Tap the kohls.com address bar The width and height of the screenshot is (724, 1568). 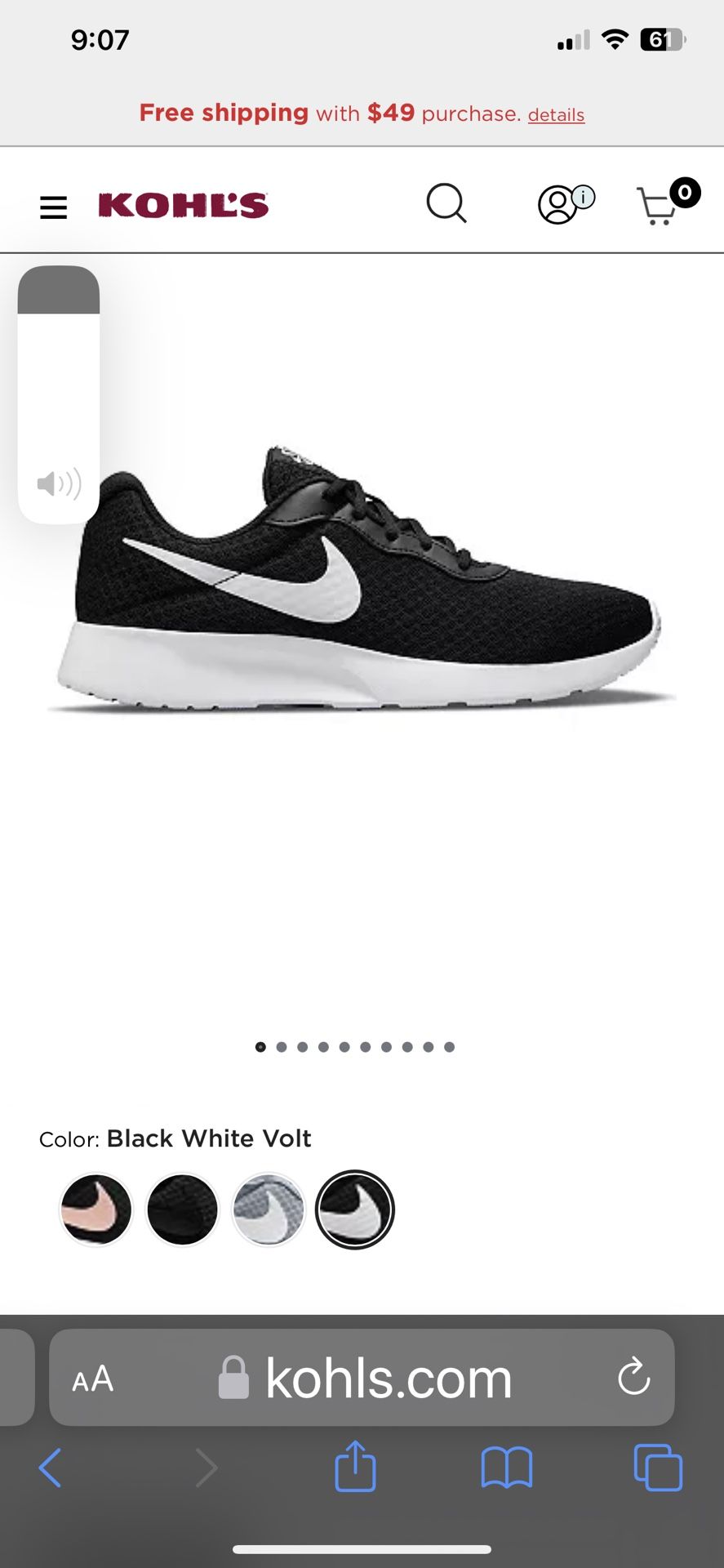click(362, 1378)
